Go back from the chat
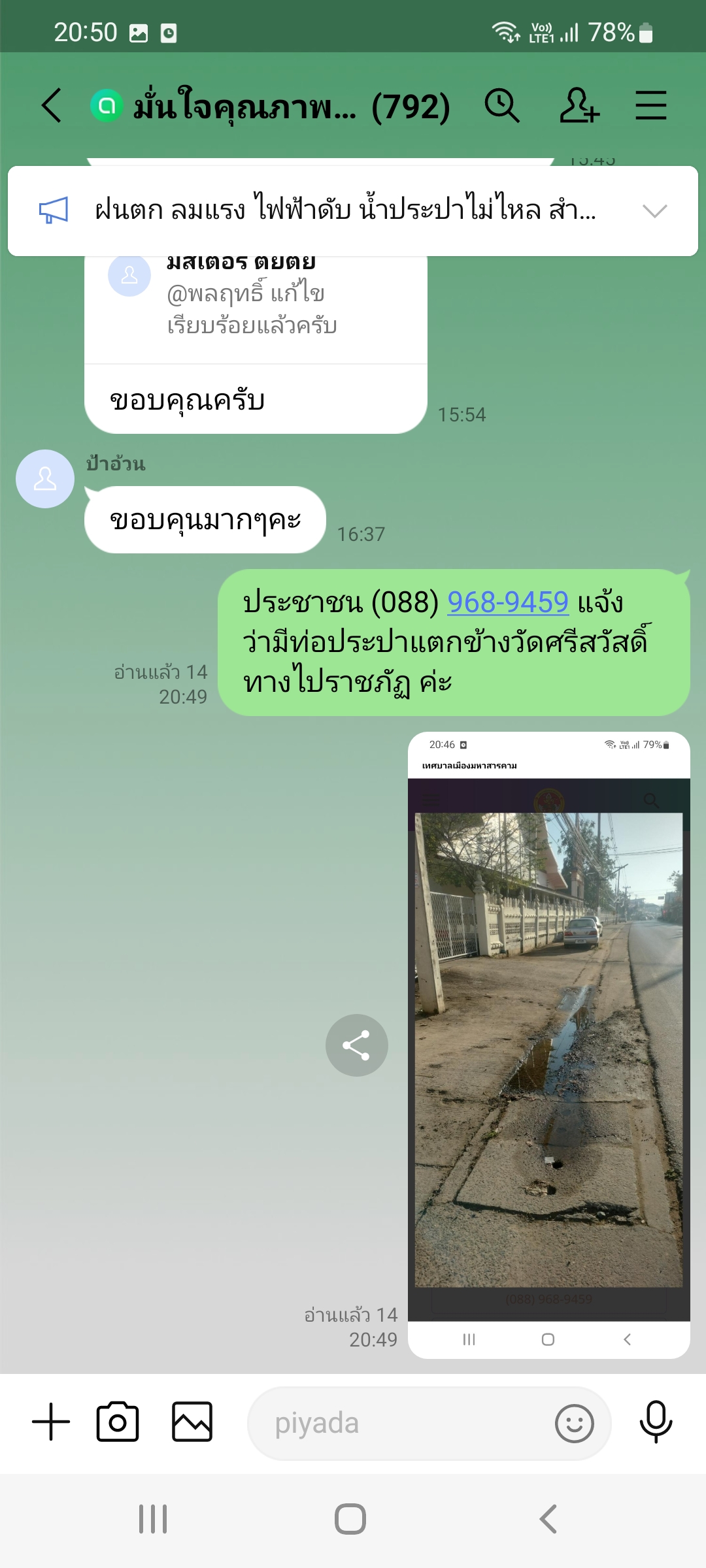The height and width of the screenshot is (1568, 706). pos(52,106)
